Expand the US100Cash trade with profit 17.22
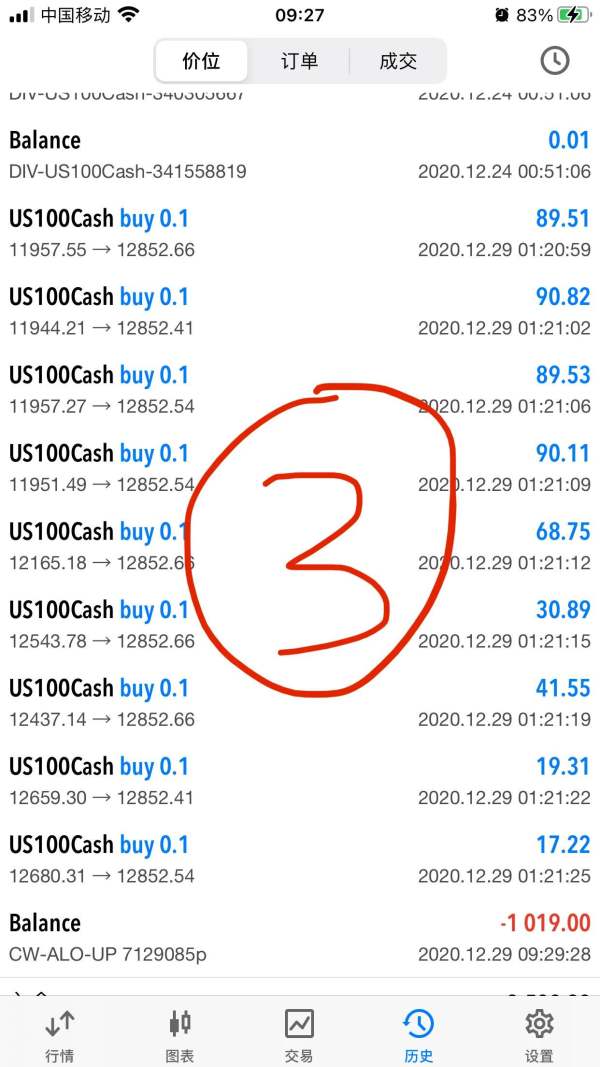The width and height of the screenshot is (600, 1067). tap(300, 859)
